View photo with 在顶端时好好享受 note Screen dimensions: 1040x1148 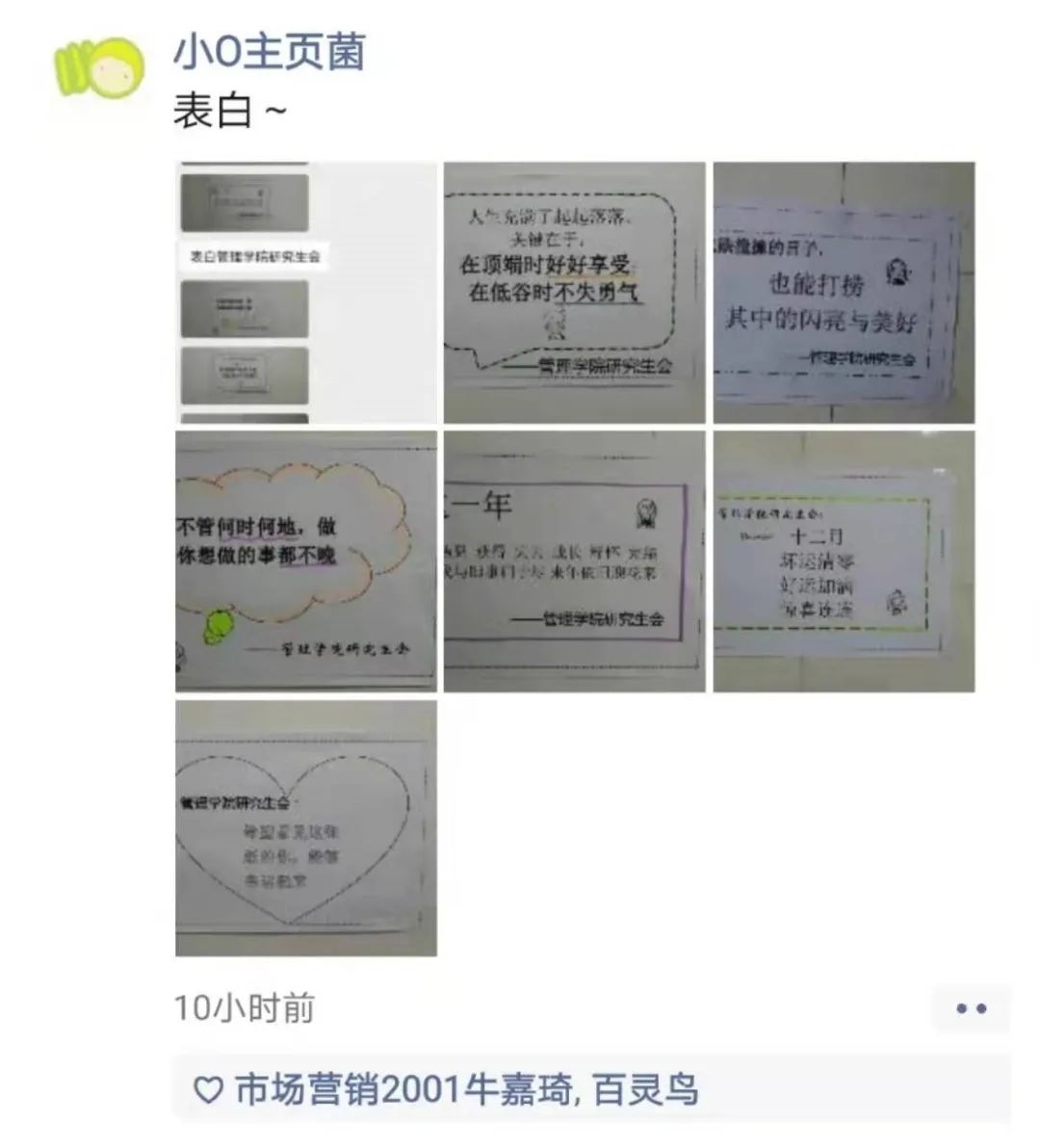(574, 293)
